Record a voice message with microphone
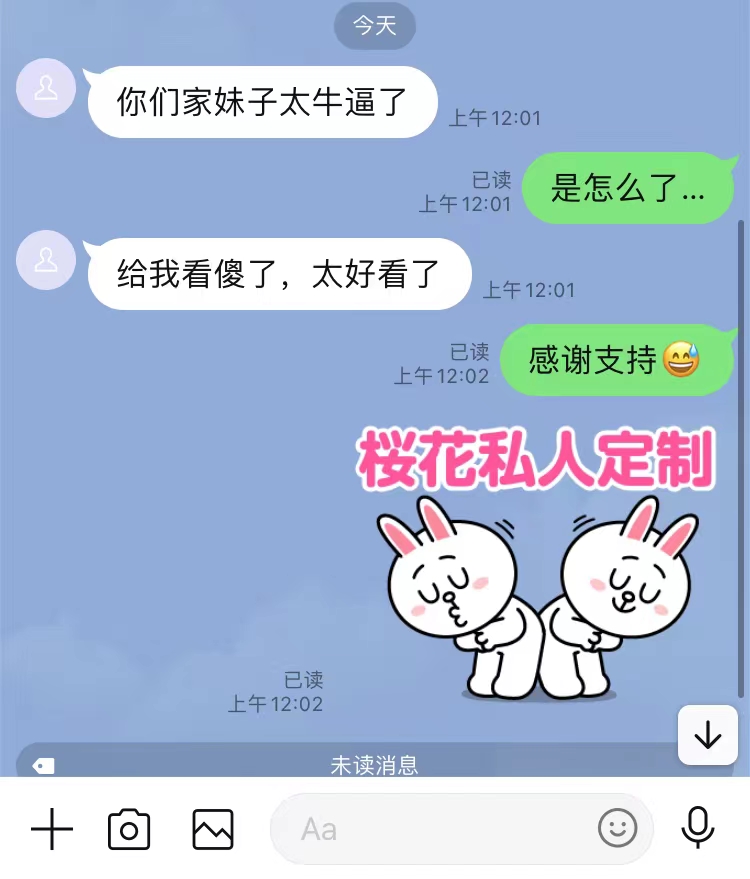750x879 pixels. (698, 828)
